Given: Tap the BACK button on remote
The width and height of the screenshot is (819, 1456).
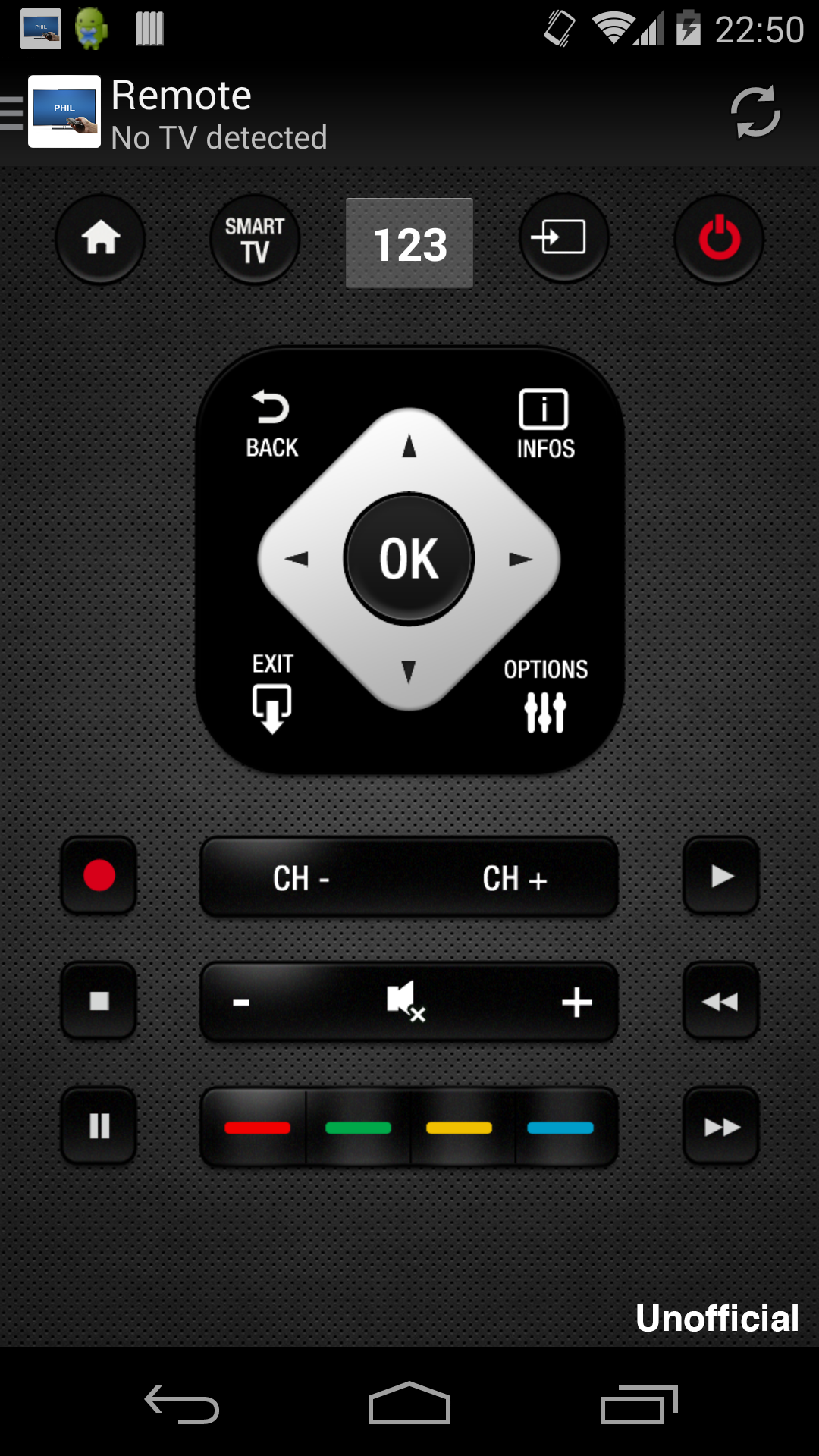Looking at the screenshot, I should coord(271,425).
